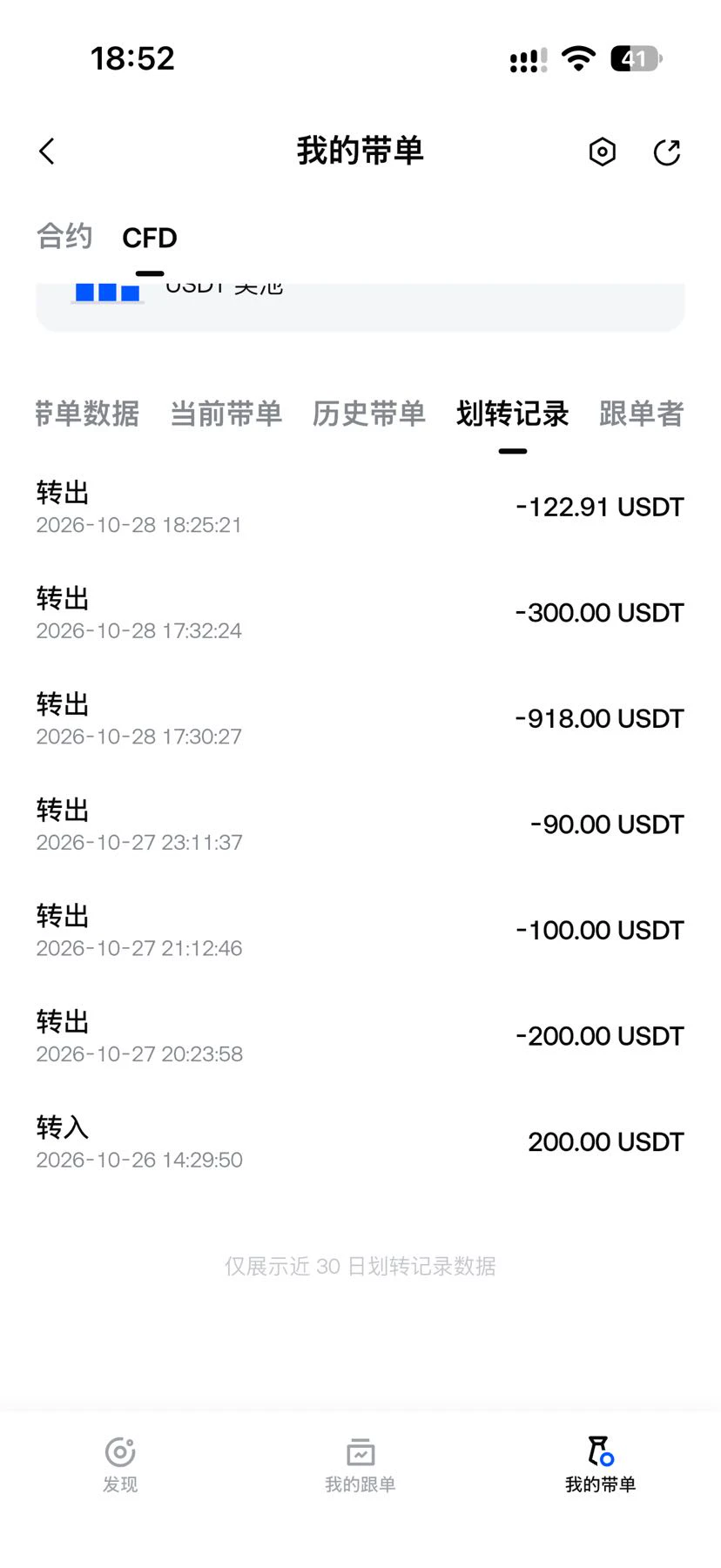Image resolution: width=721 pixels, height=1568 pixels.
Task: Open the hexagon settings icon
Action: tap(602, 151)
